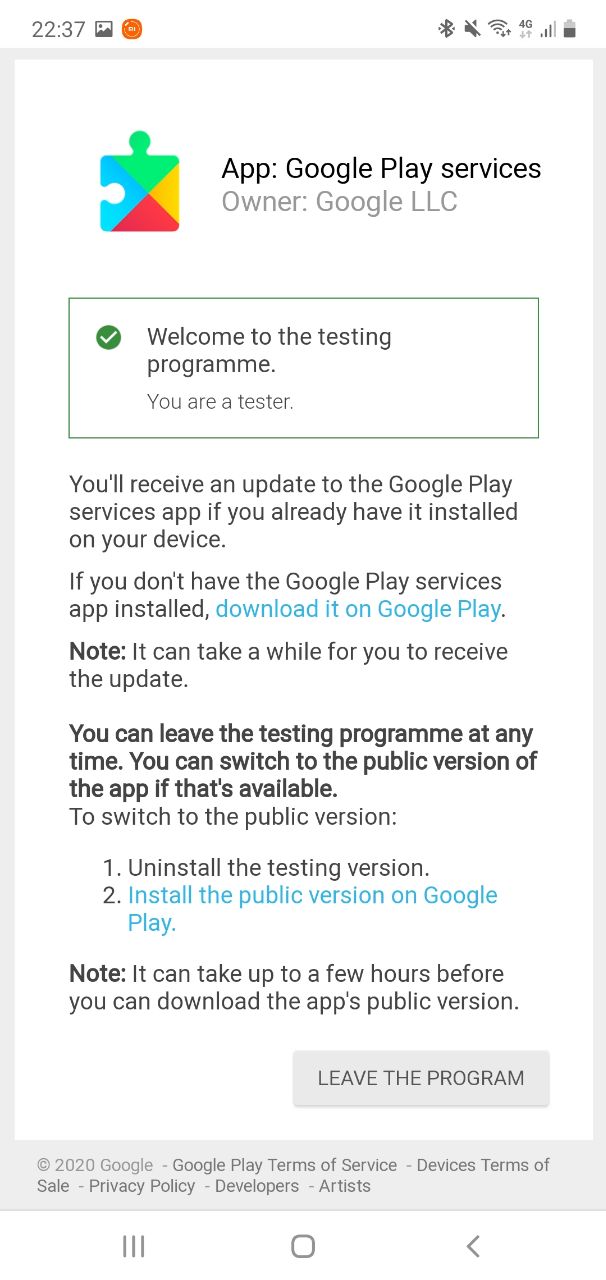606x1280 pixels.
Task: View the Devices Terms of Sale
Action: (x=482, y=1165)
